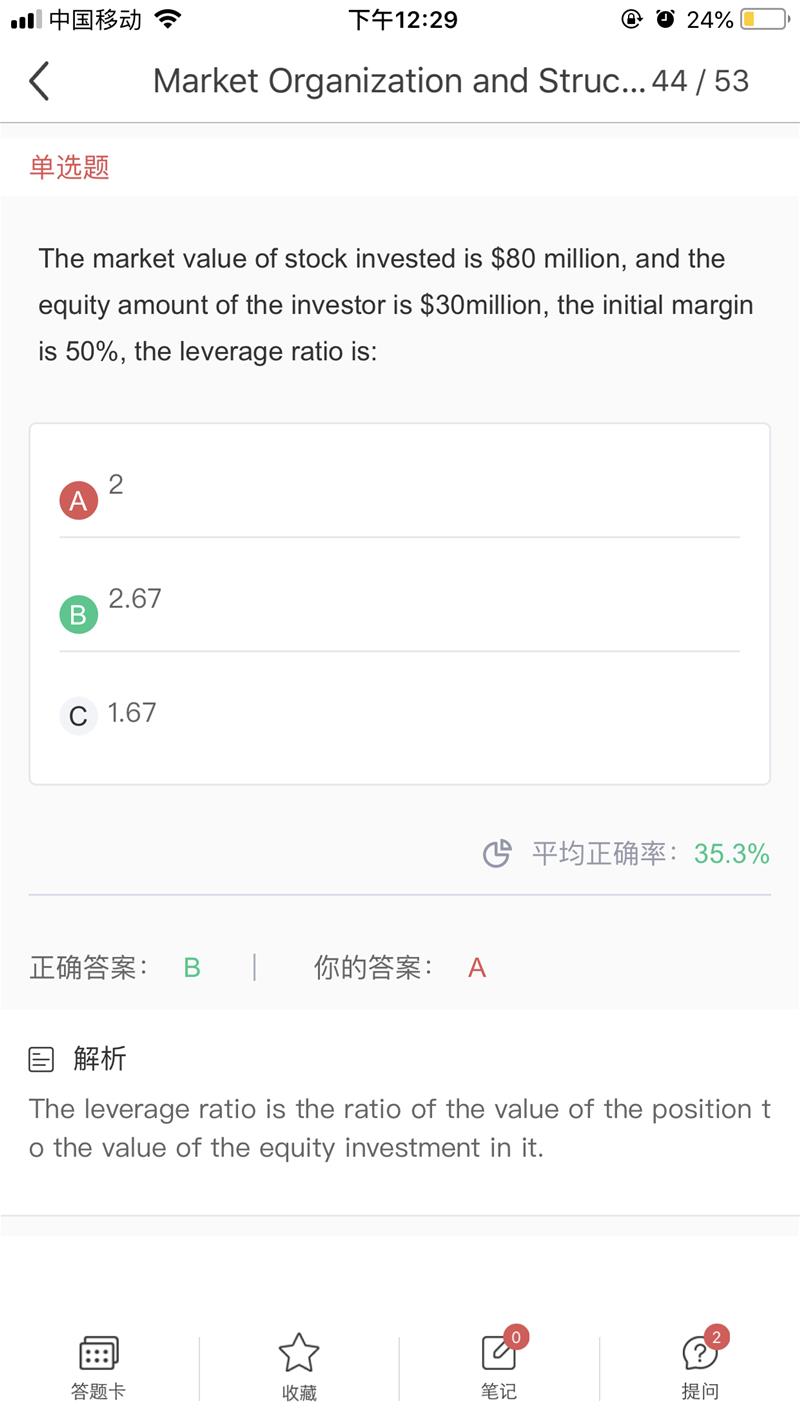
Task: Open the 答题卡 answer sheet
Action: 98,1366
